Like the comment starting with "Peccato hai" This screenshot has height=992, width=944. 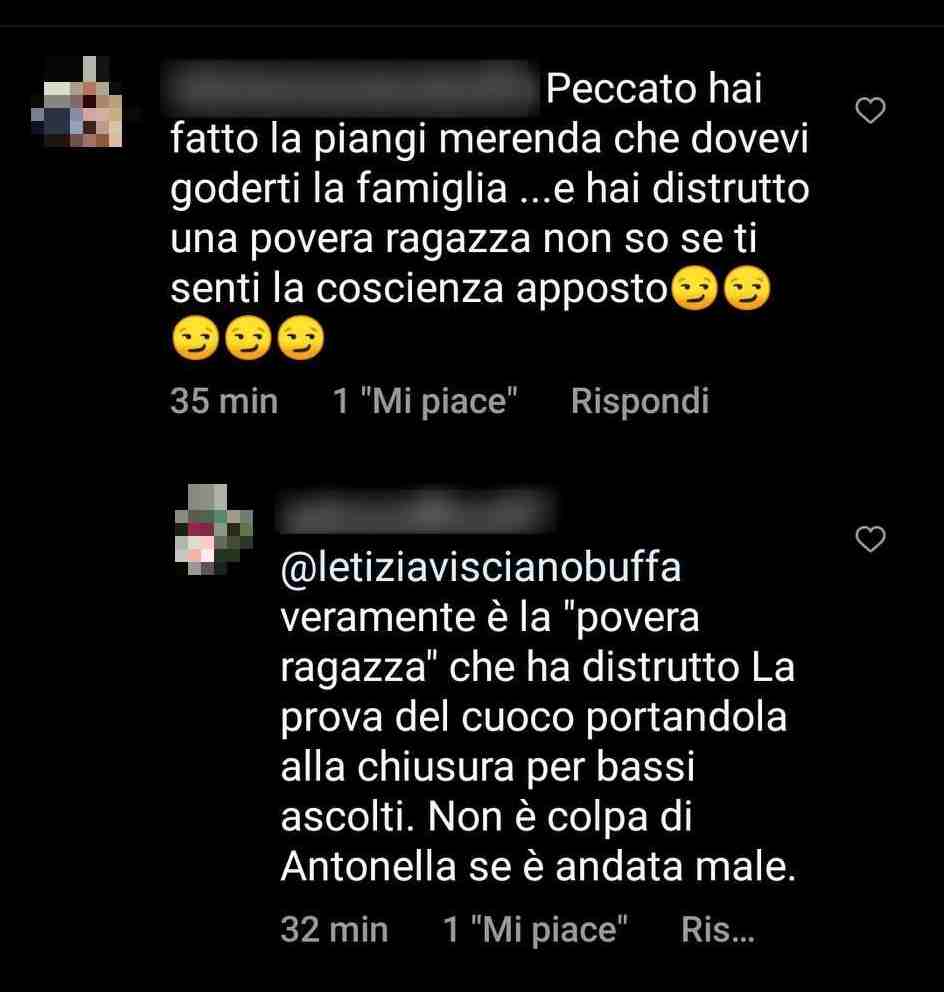[x=871, y=110]
